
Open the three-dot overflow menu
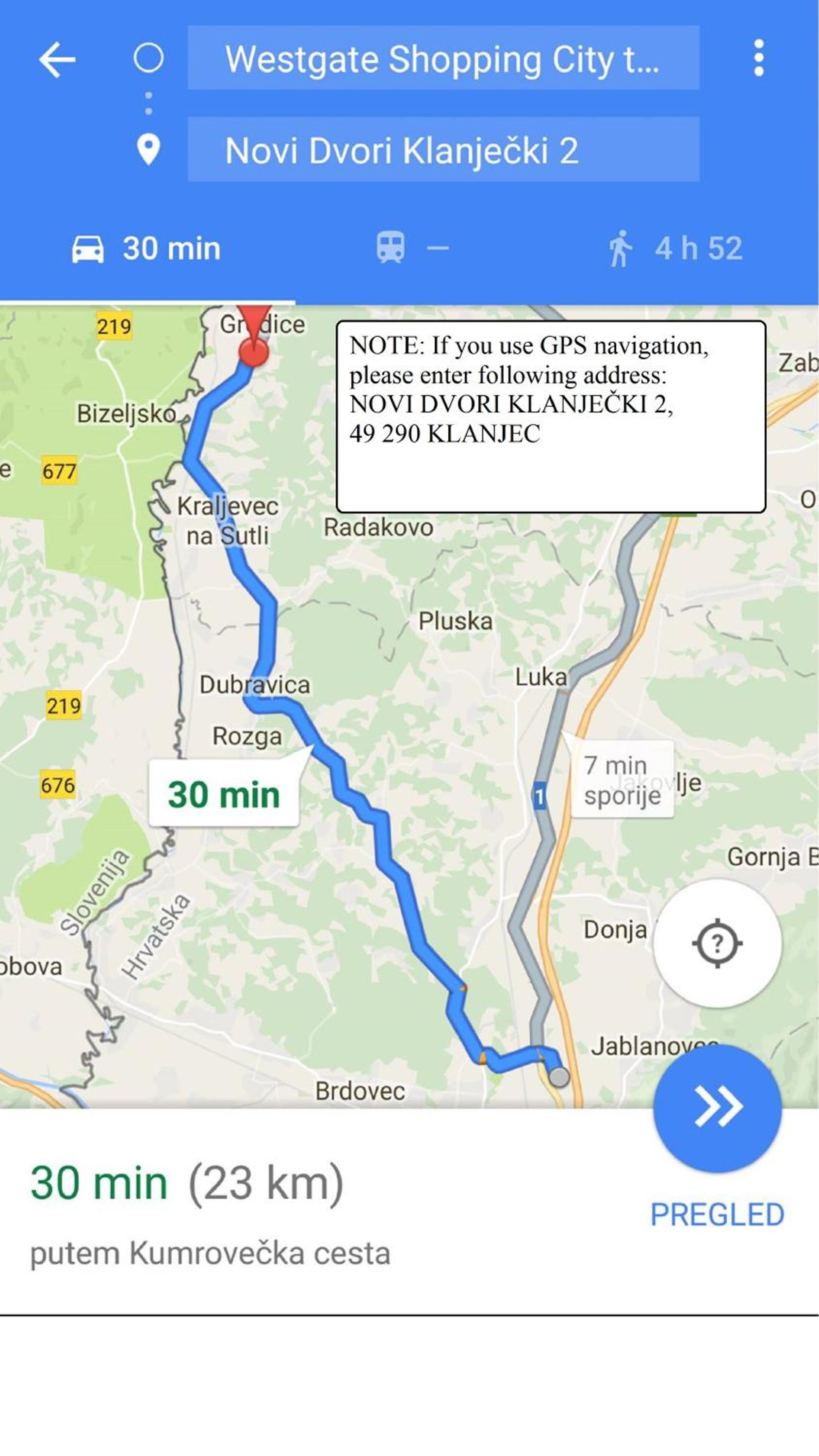[x=758, y=58]
